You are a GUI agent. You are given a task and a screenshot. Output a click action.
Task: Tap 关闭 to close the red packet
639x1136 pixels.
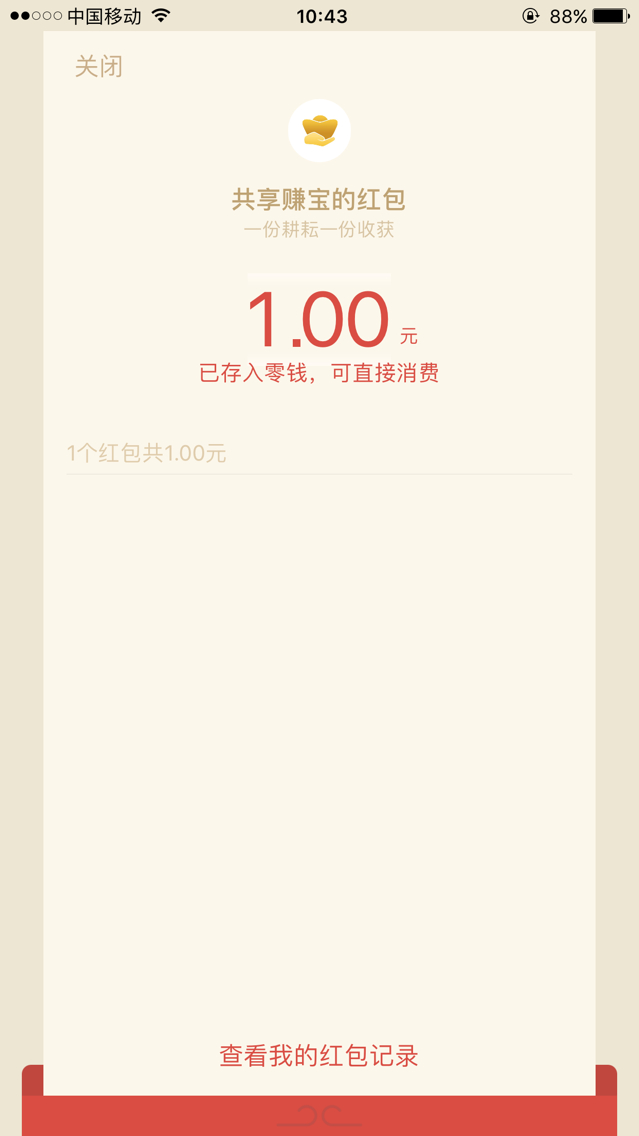click(x=99, y=67)
